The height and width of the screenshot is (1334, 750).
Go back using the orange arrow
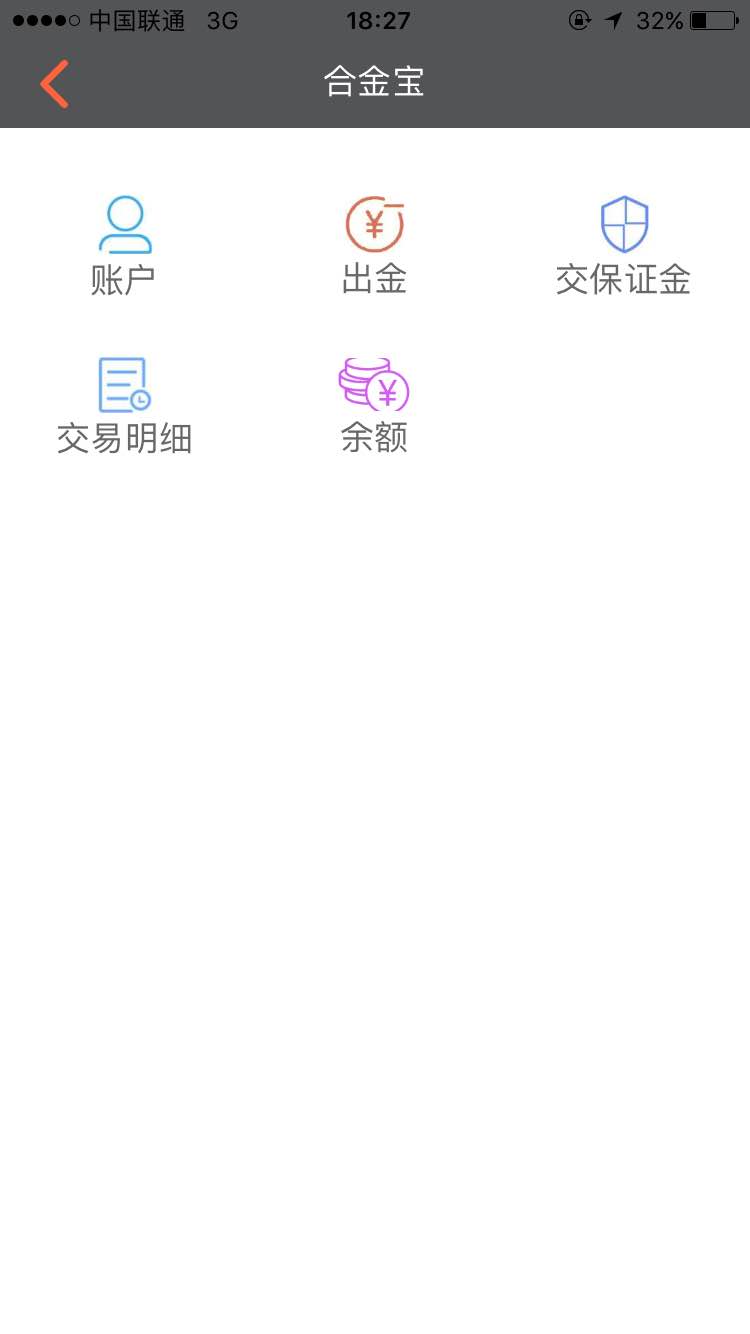54,83
